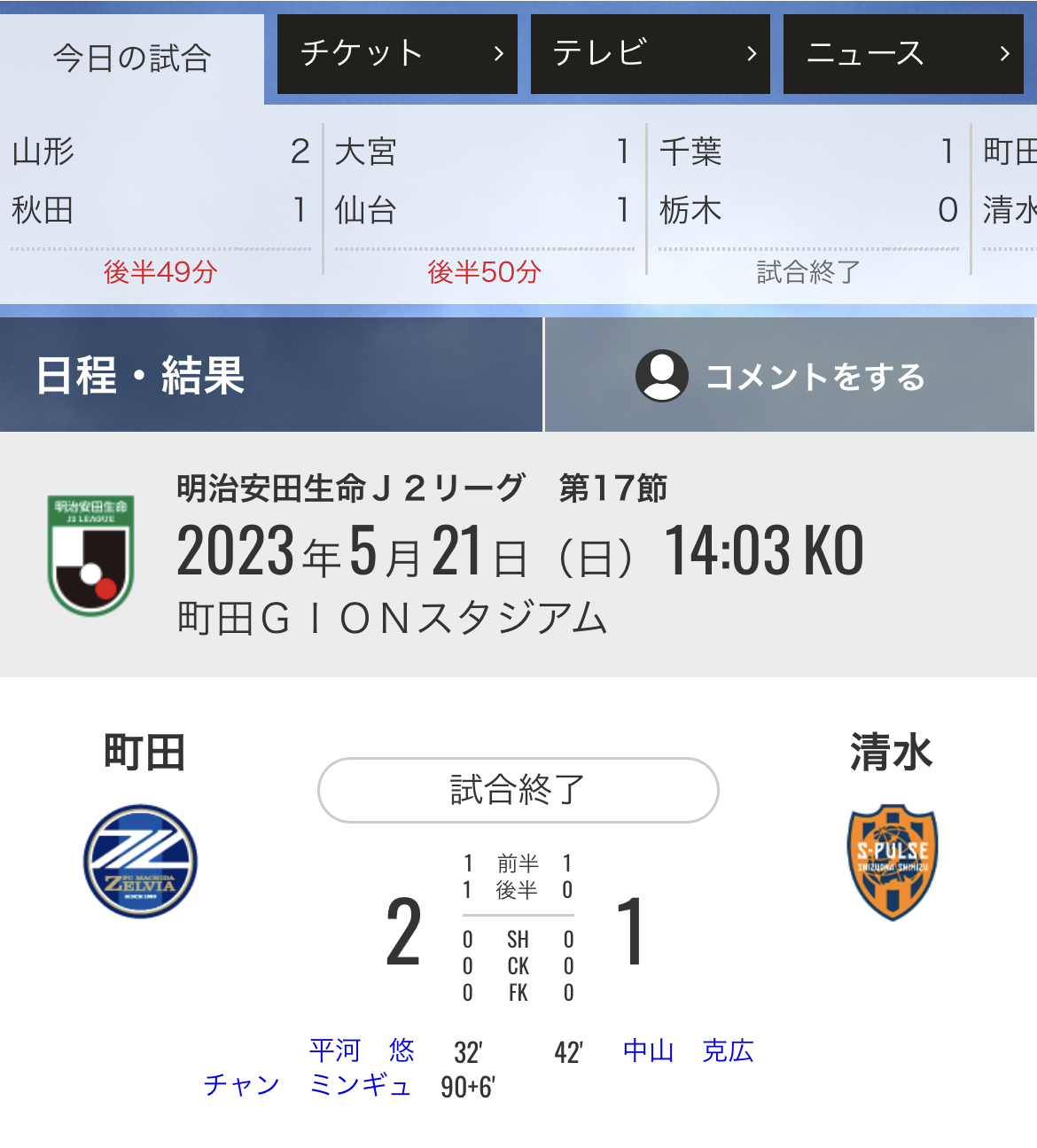This screenshot has height=1148, width=1037.
Task: Open the 千葉 vs 栃木 match card
Action: (x=808, y=204)
